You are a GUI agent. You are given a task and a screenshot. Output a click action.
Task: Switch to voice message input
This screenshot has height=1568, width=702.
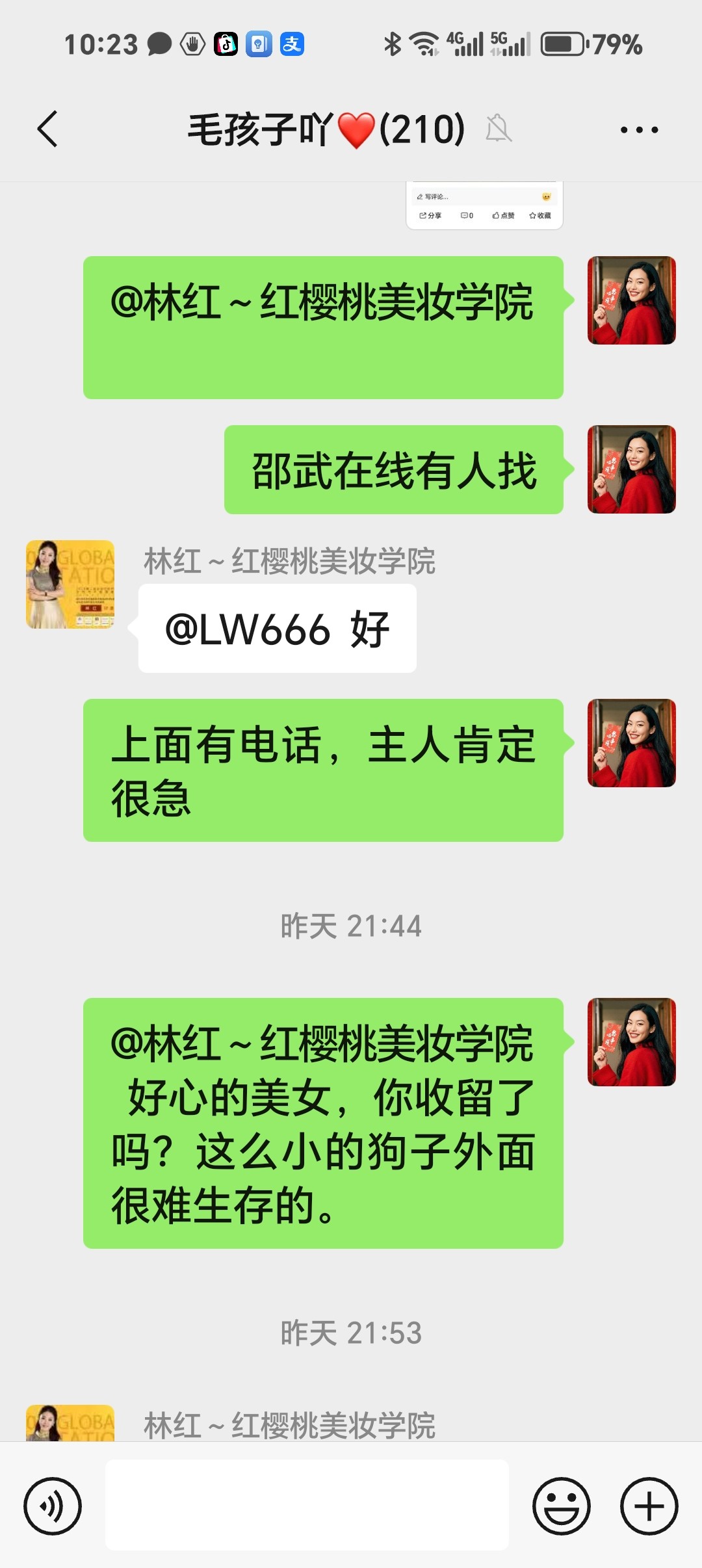[x=52, y=1506]
